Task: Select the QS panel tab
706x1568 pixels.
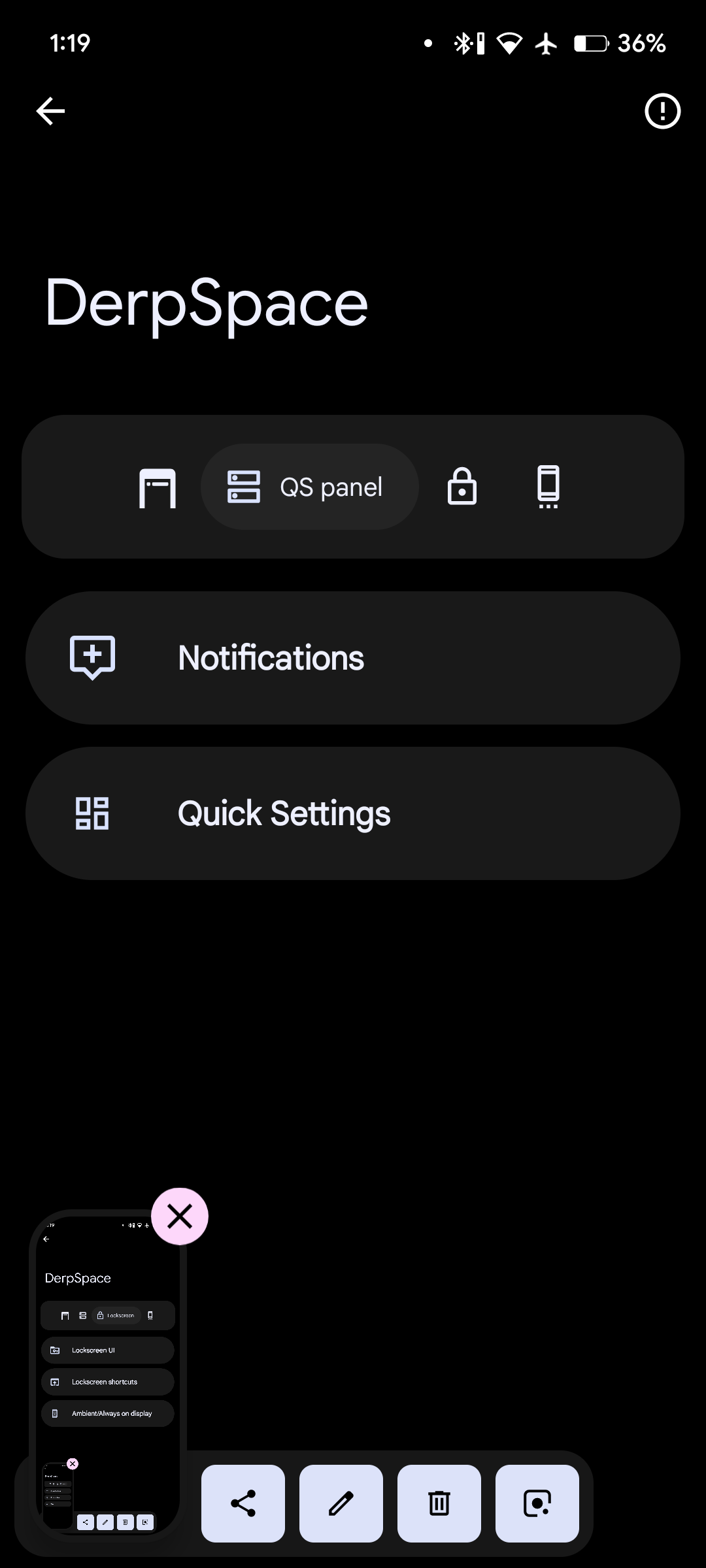Action: [309, 487]
